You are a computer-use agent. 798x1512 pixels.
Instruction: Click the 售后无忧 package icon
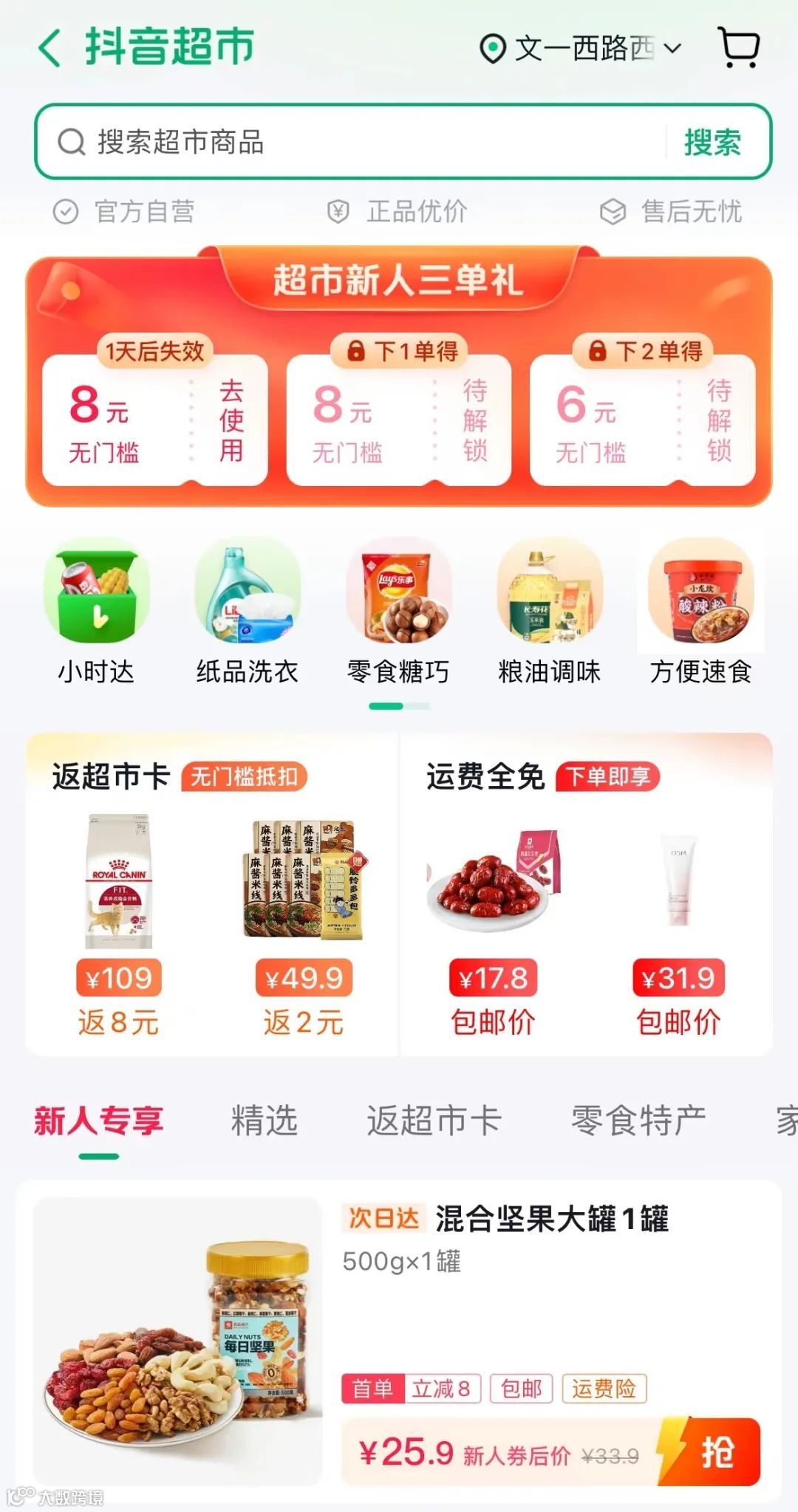tap(611, 213)
